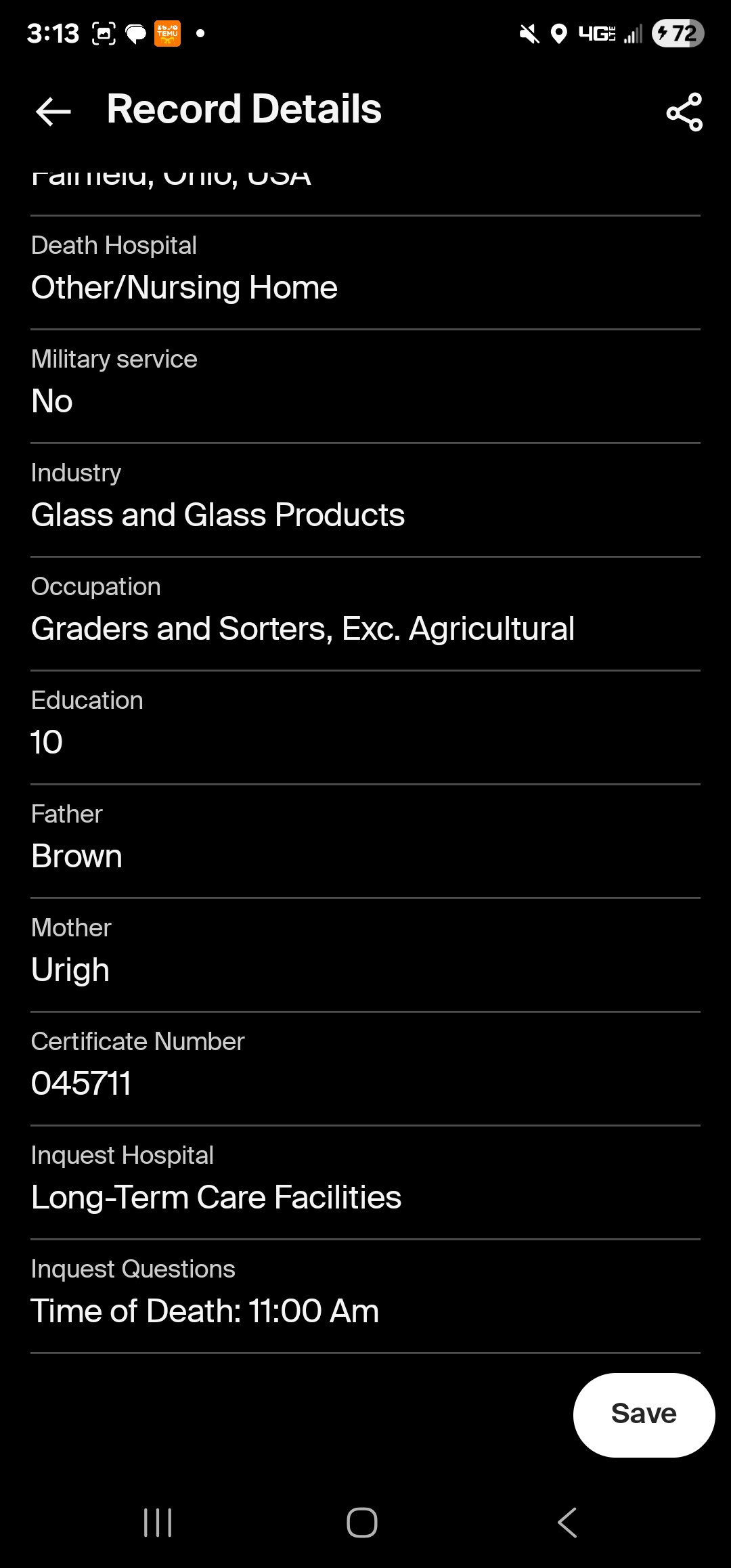The image size is (731, 1568).
Task: Save this record
Action: [x=644, y=1414]
